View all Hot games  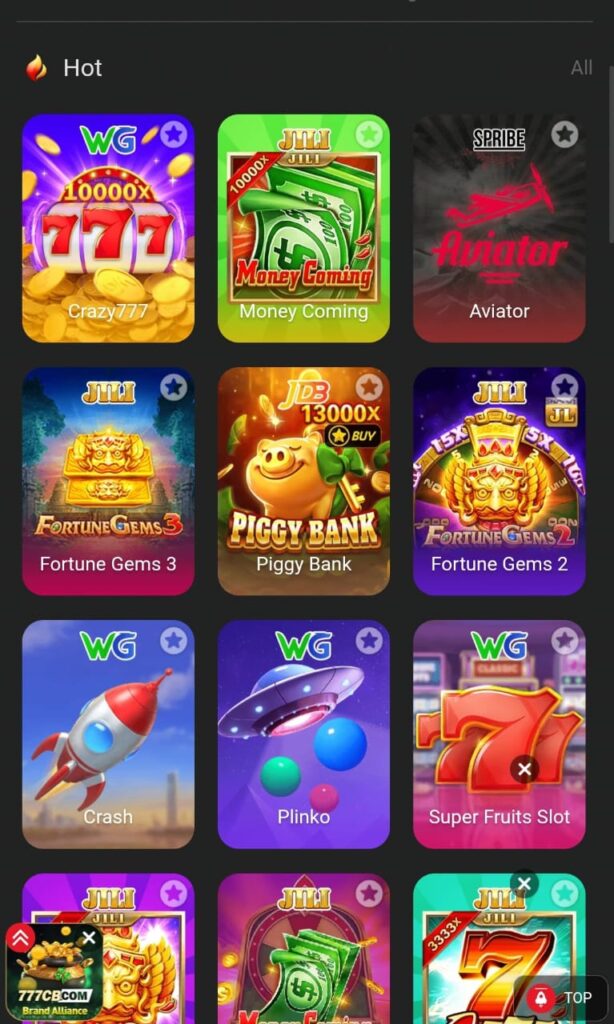coord(581,68)
